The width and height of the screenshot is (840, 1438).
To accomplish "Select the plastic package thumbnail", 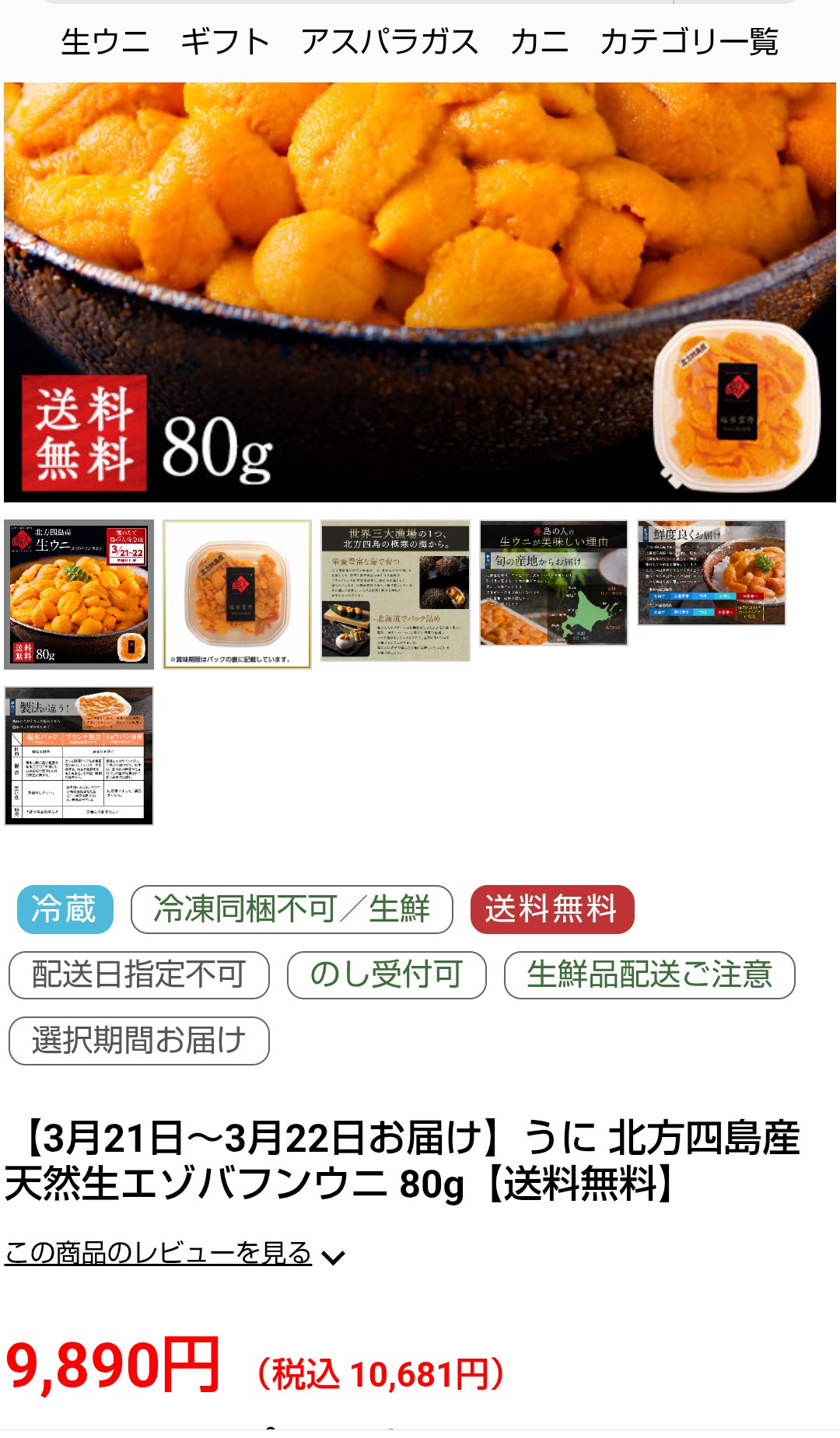I will coord(237,594).
